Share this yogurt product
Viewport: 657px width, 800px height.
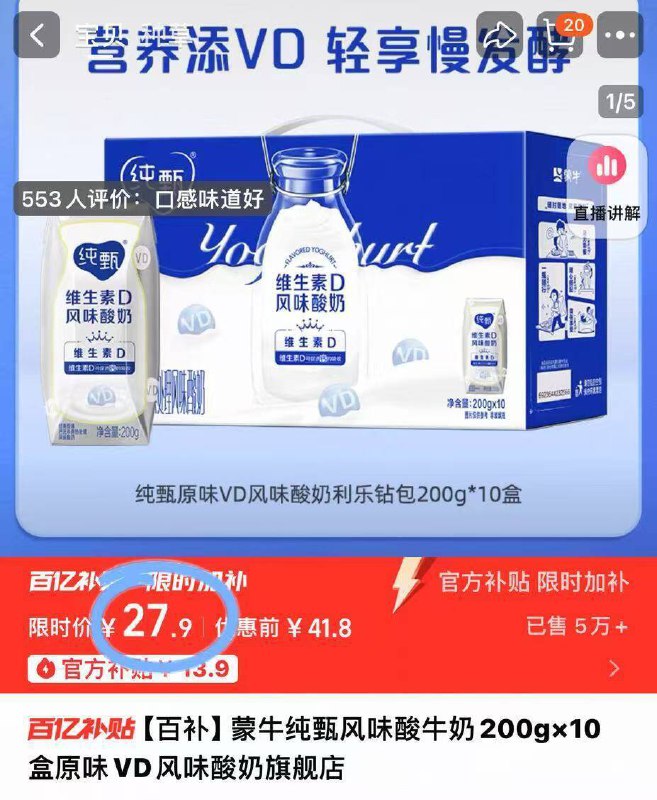pyautogui.click(x=502, y=36)
